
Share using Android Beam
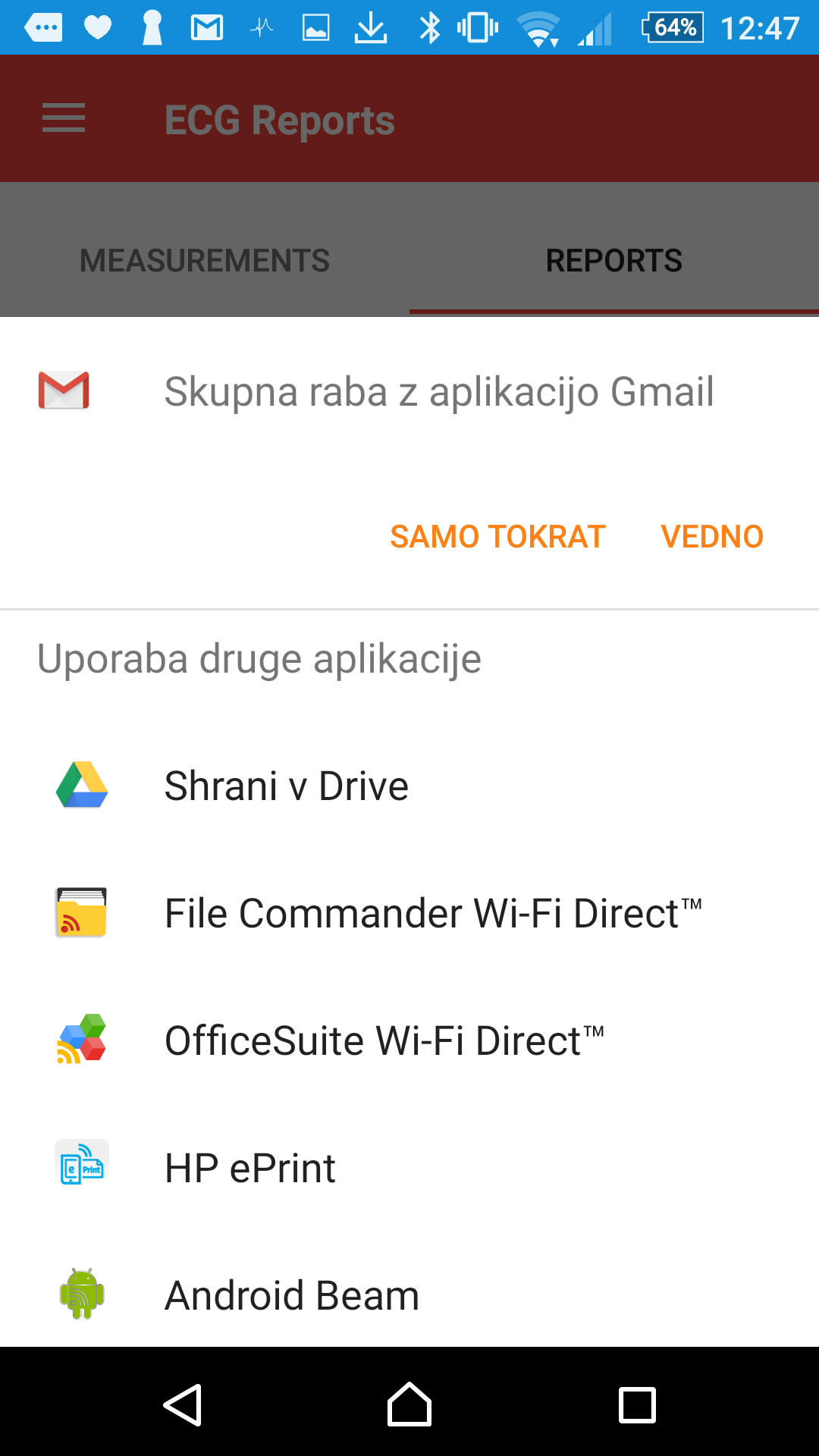[409, 1295]
